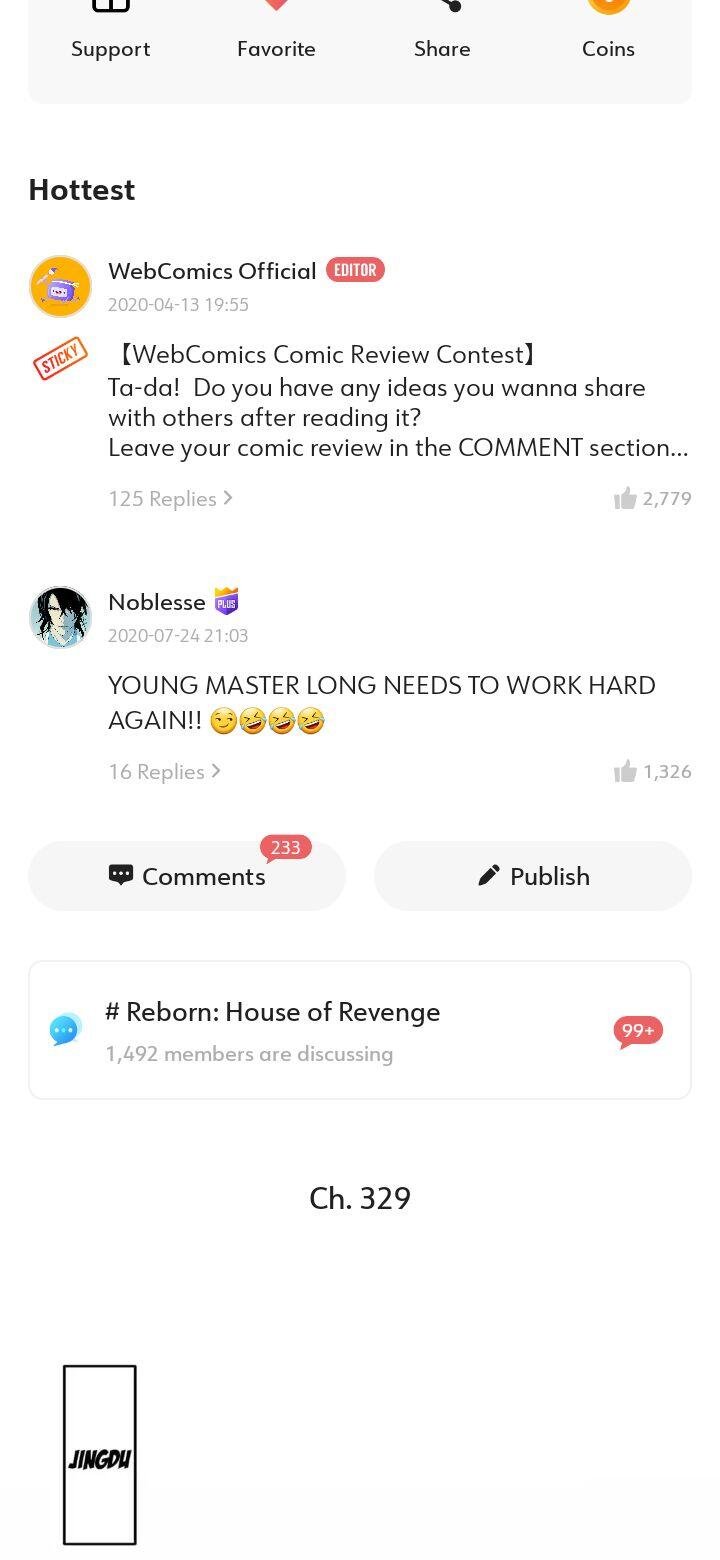
Task: Expand the WebComics Comic Review Contest post
Action: (398, 401)
